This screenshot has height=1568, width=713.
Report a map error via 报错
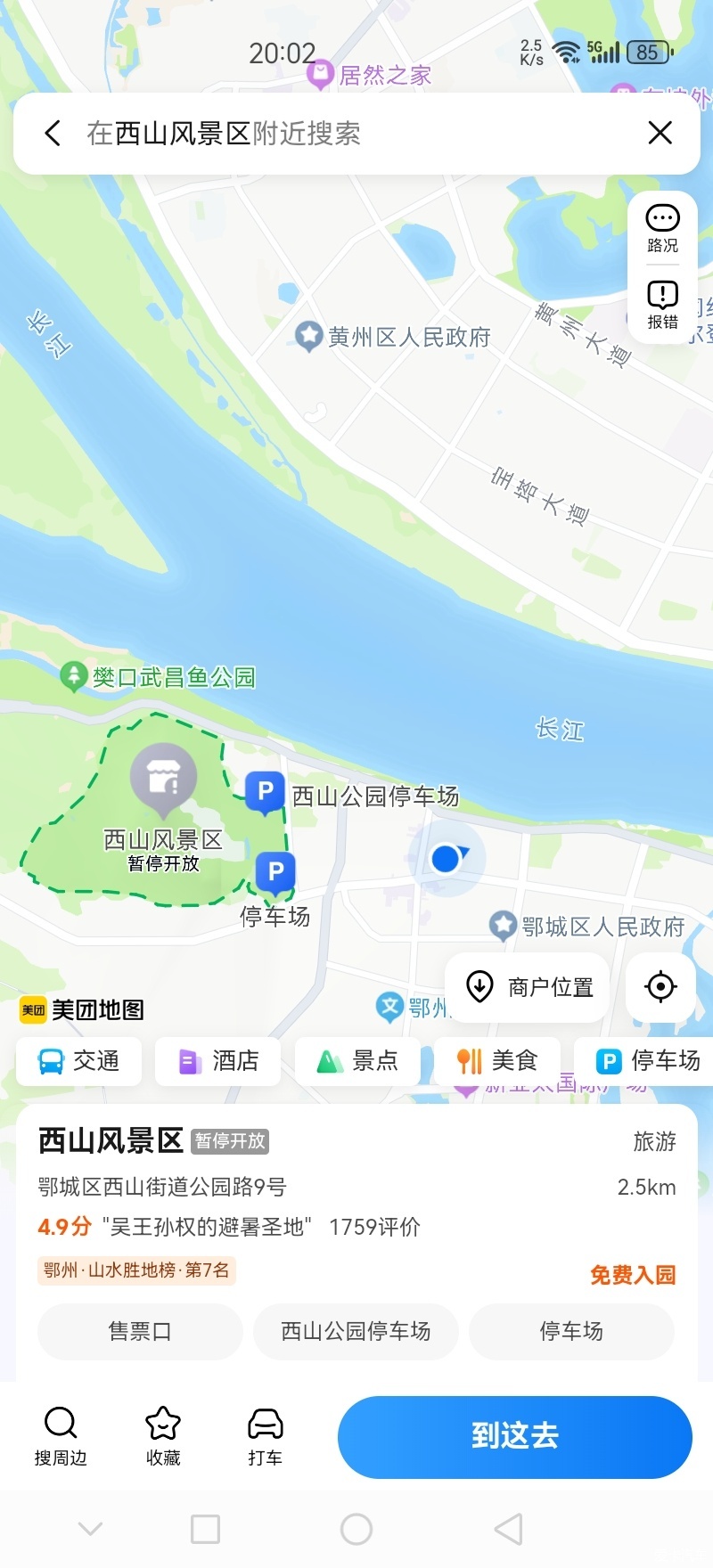pos(662,305)
